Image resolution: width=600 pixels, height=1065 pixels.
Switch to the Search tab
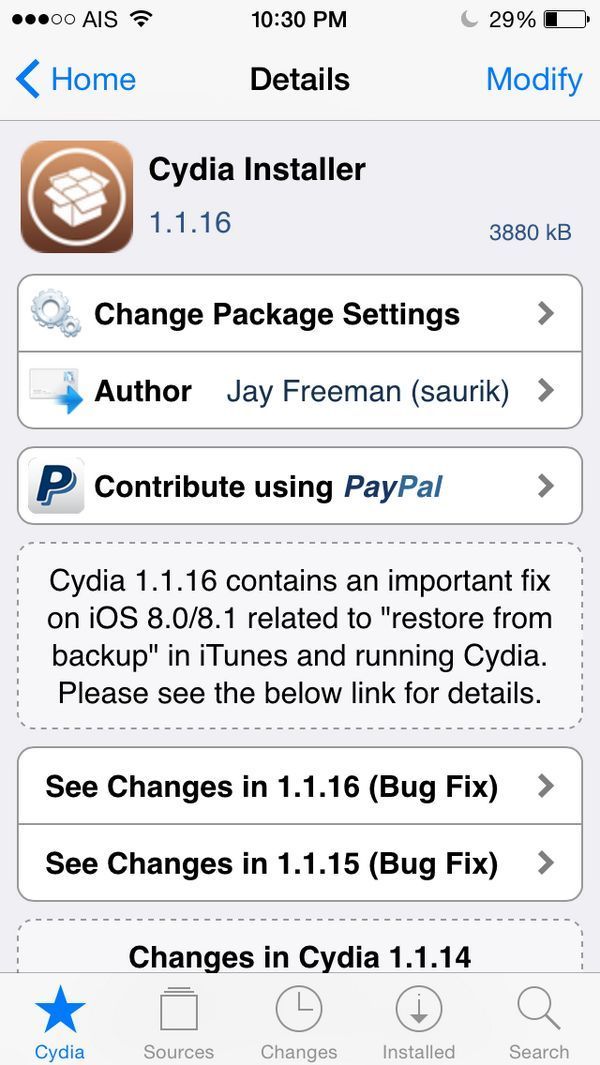click(538, 1022)
